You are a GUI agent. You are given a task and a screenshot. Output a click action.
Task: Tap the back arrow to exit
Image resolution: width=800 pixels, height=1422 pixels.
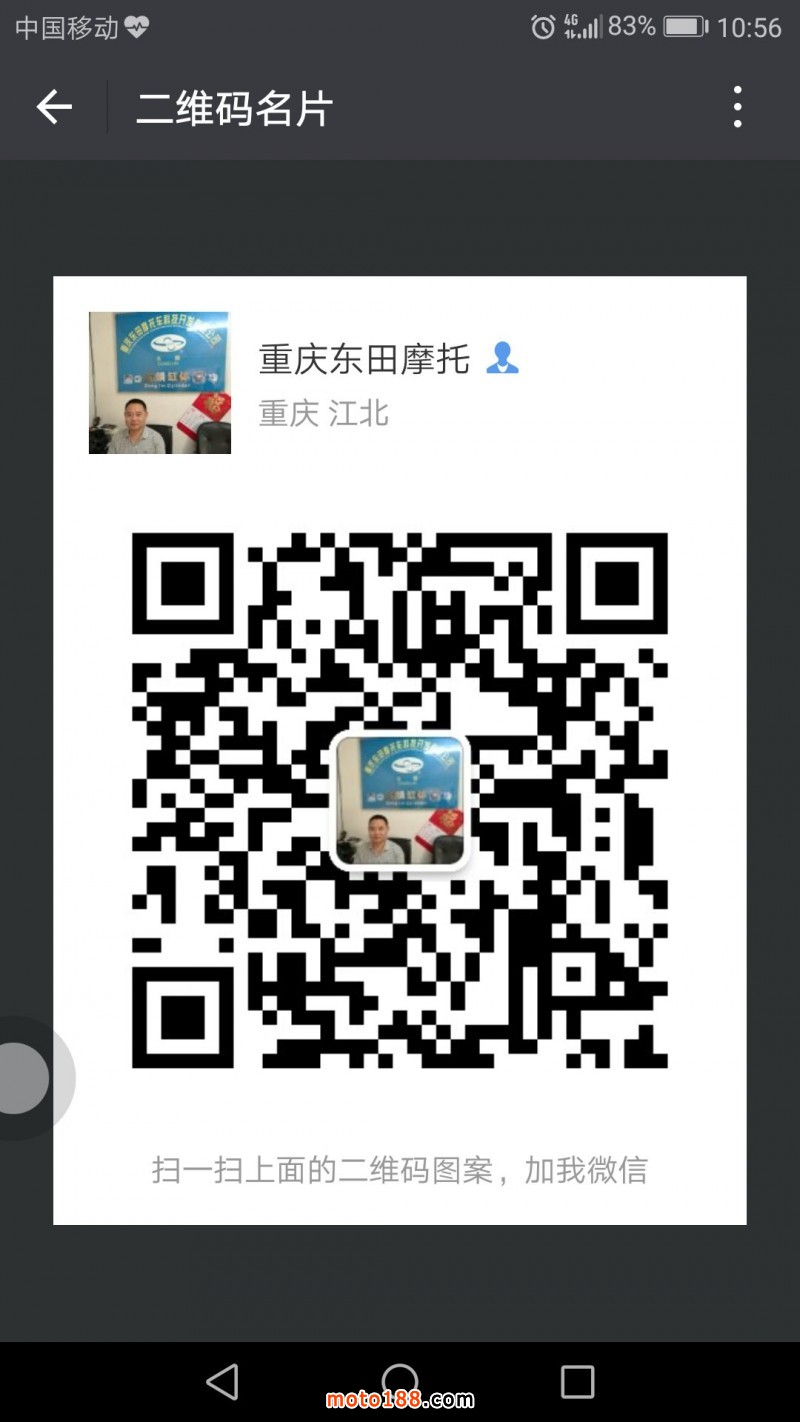coord(53,106)
